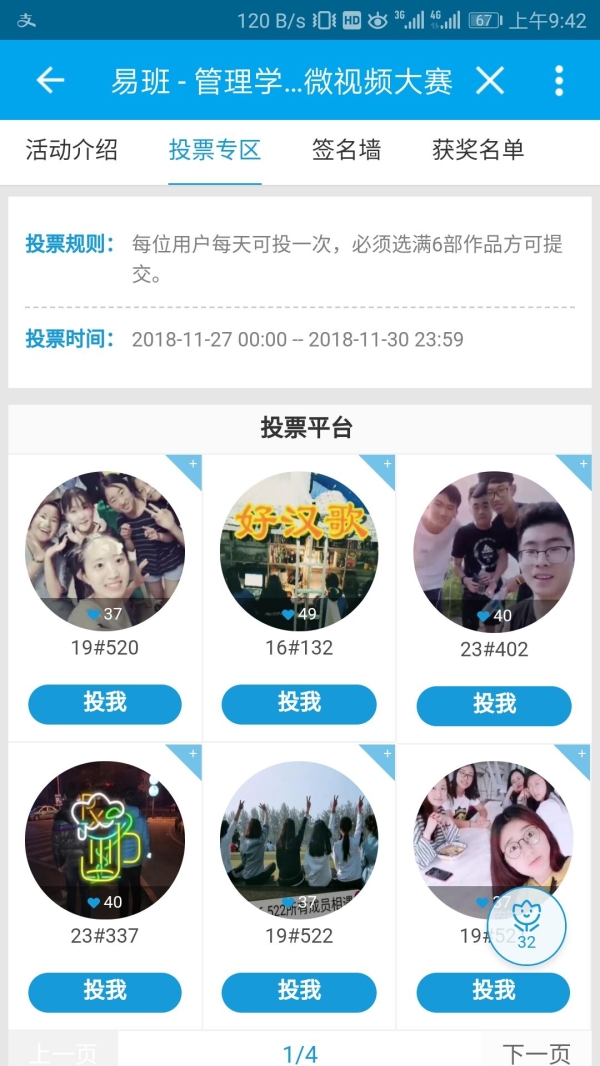Image resolution: width=600 pixels, height=1066 pixels.
Task: Open the 好汉歌 entry picture 16#132
Action: pos(299,551)
